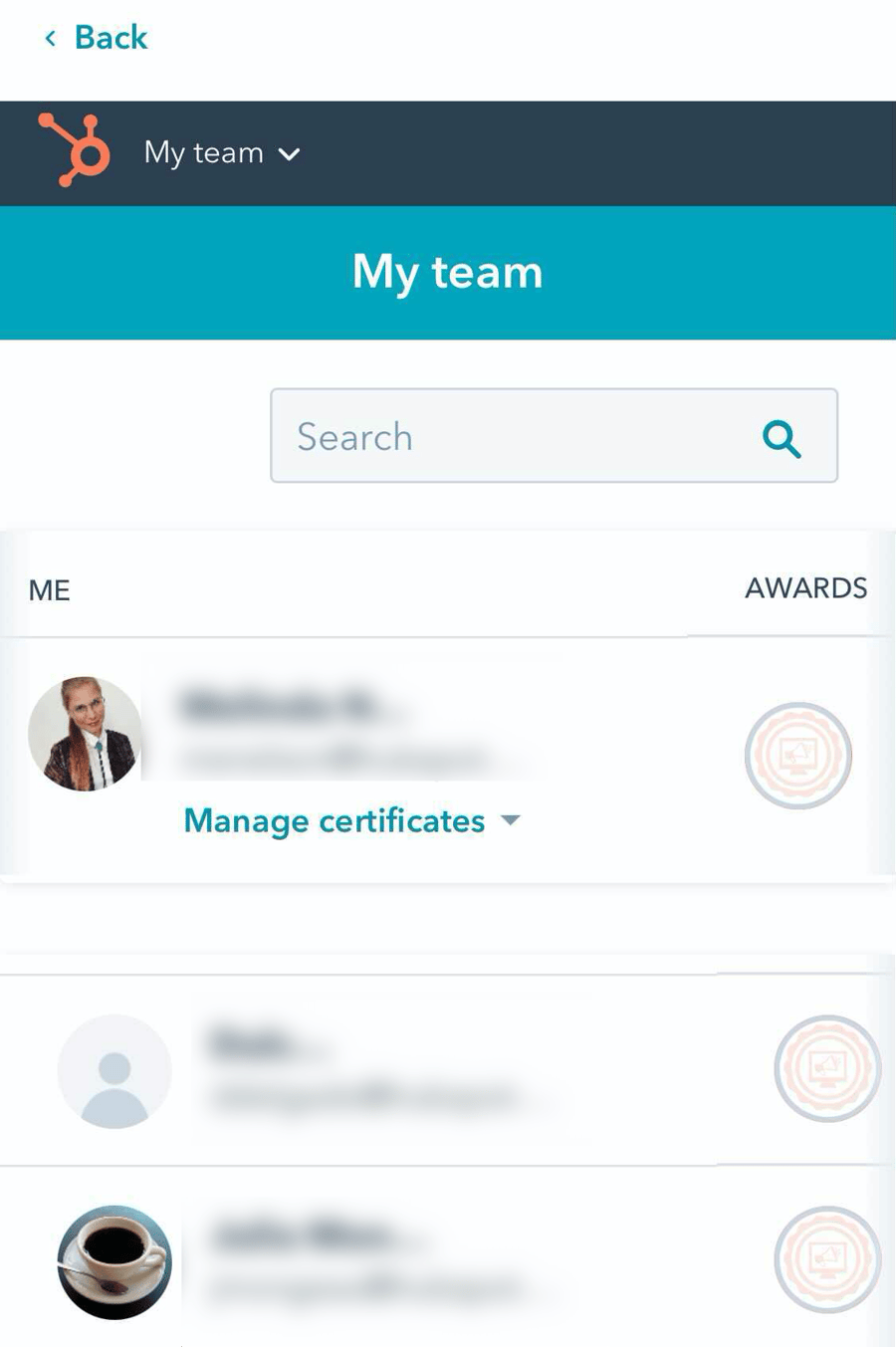This screenshot has height=1347, width=896.
Task: Expand the Manage certificates dropdown
Action: click(351, 820)
